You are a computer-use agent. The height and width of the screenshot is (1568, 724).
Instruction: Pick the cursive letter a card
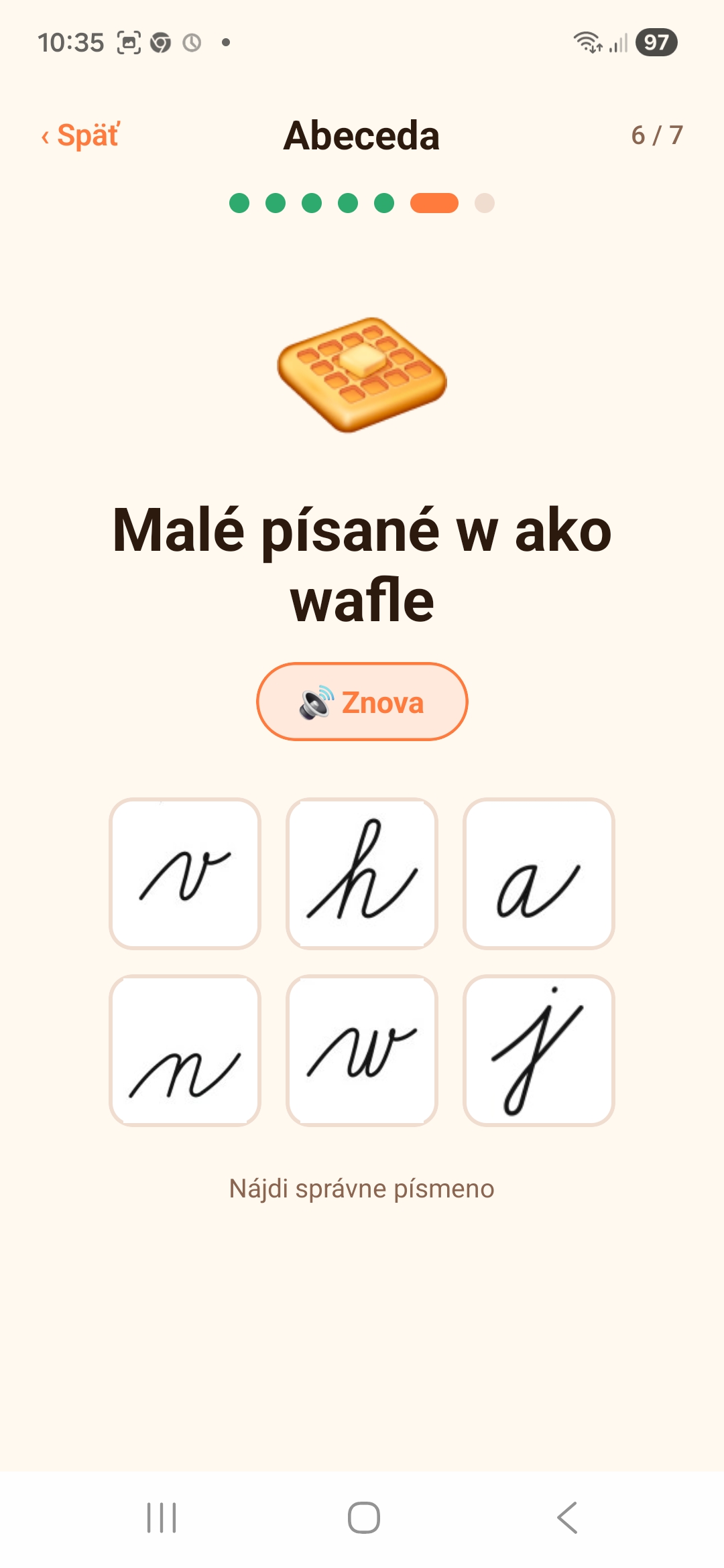point(539,873)
